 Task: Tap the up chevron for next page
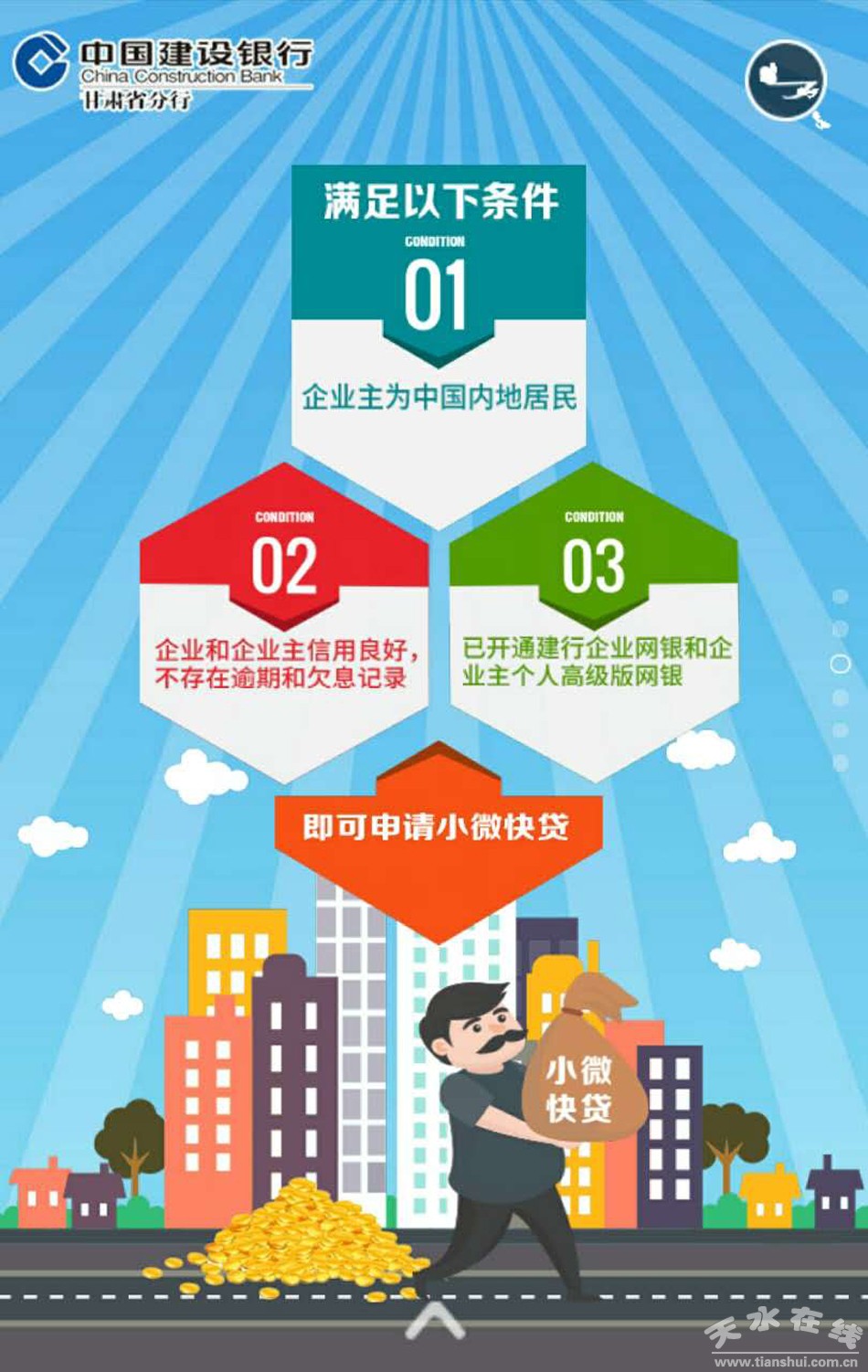tap(435, 1319)
